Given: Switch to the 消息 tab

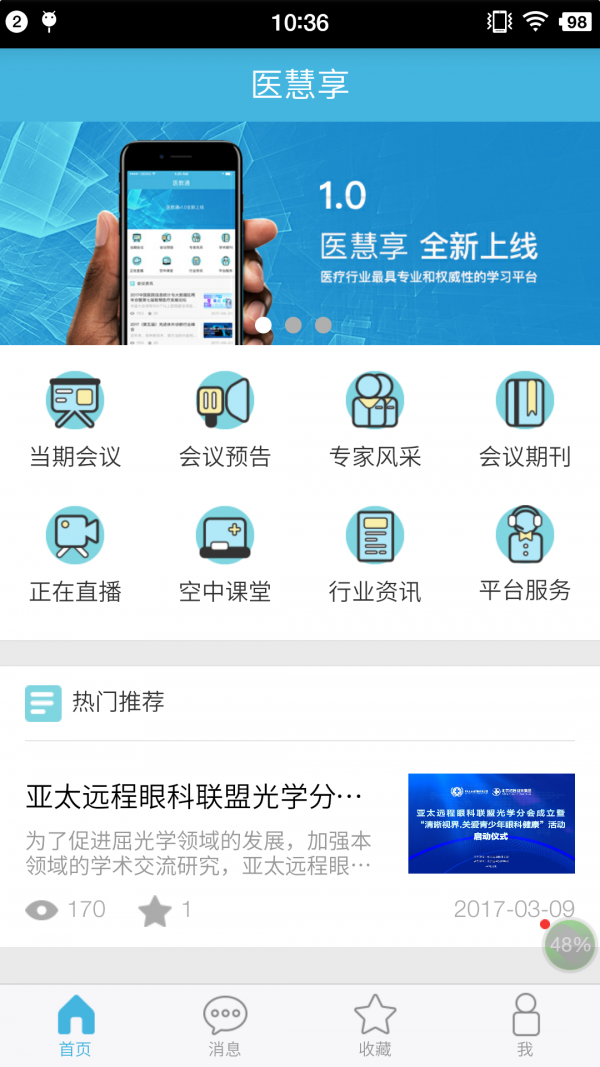Looking at the screenshot, I should [225, 1026].
